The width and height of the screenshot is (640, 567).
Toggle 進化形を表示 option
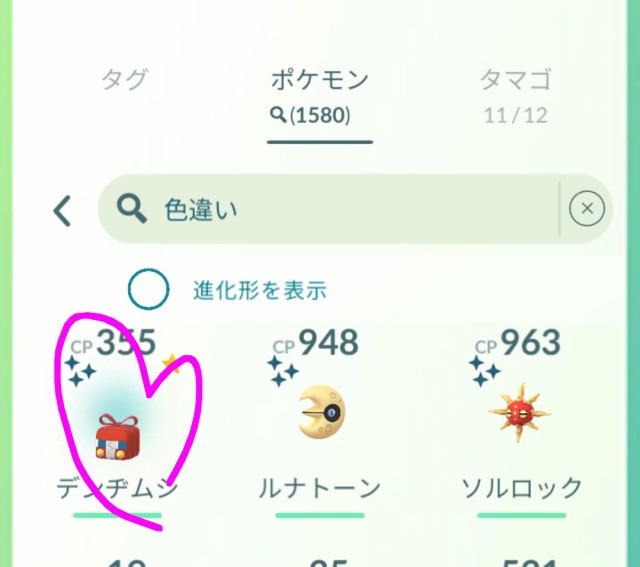click(x=149, y=291)
